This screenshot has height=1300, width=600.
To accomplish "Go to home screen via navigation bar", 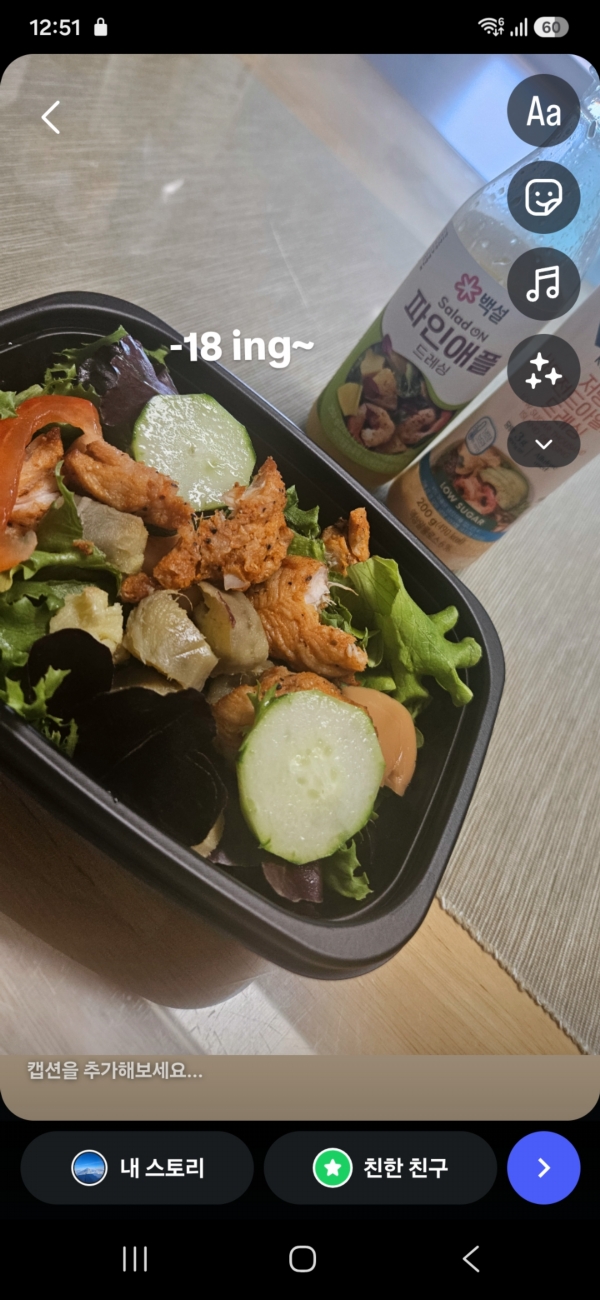I will pos(302,1259).
